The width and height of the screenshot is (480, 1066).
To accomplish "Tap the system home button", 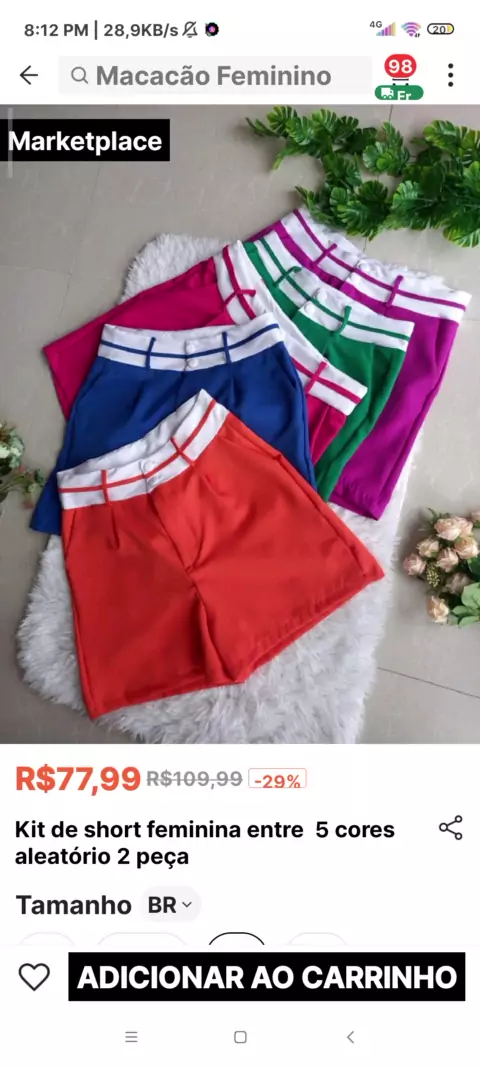I will (x=240, y=1037).
